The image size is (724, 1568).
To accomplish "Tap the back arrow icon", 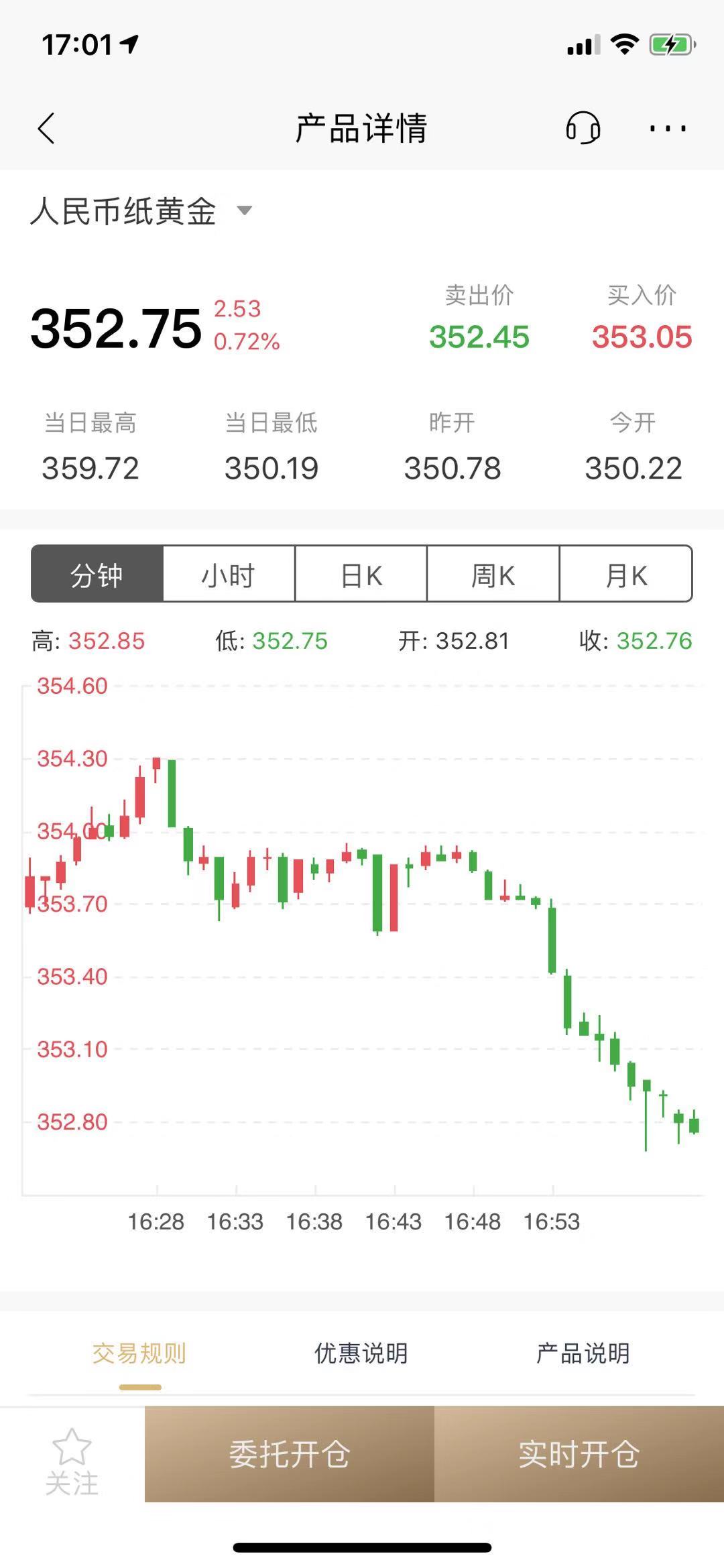I will coord(47,129).
